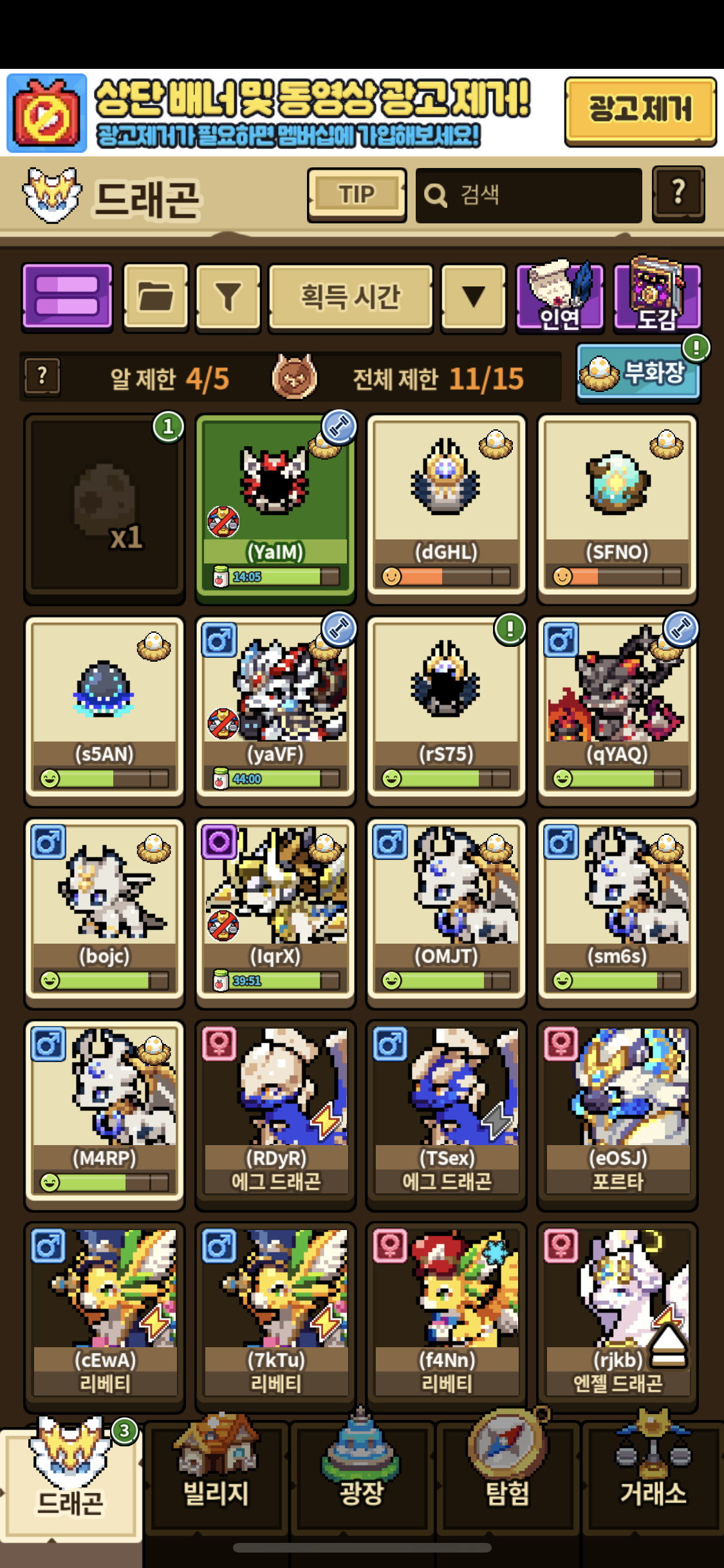
Task: Select the egg card labeled dGHL
Action: pyautogui.click(x=446, y=509)
